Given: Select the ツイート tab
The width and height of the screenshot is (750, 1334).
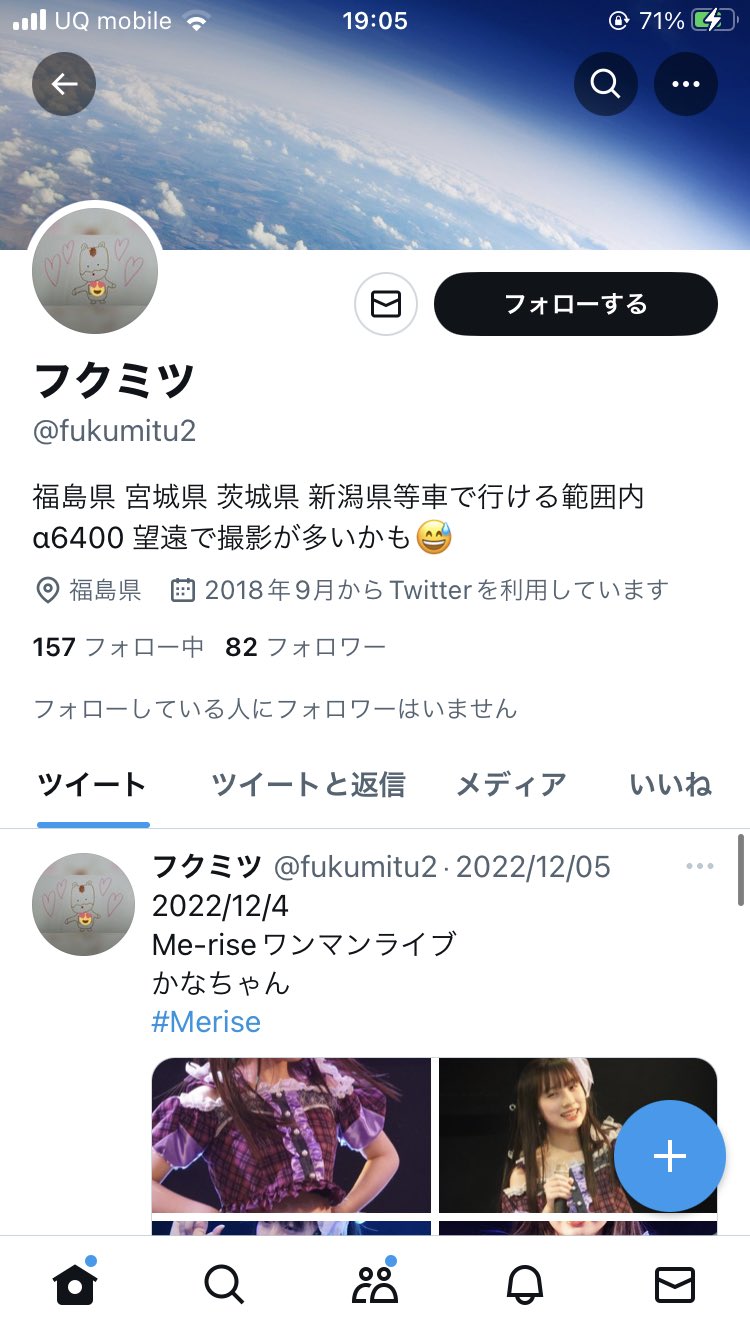Looking at the screenshot, I should (x=92, y=785).
